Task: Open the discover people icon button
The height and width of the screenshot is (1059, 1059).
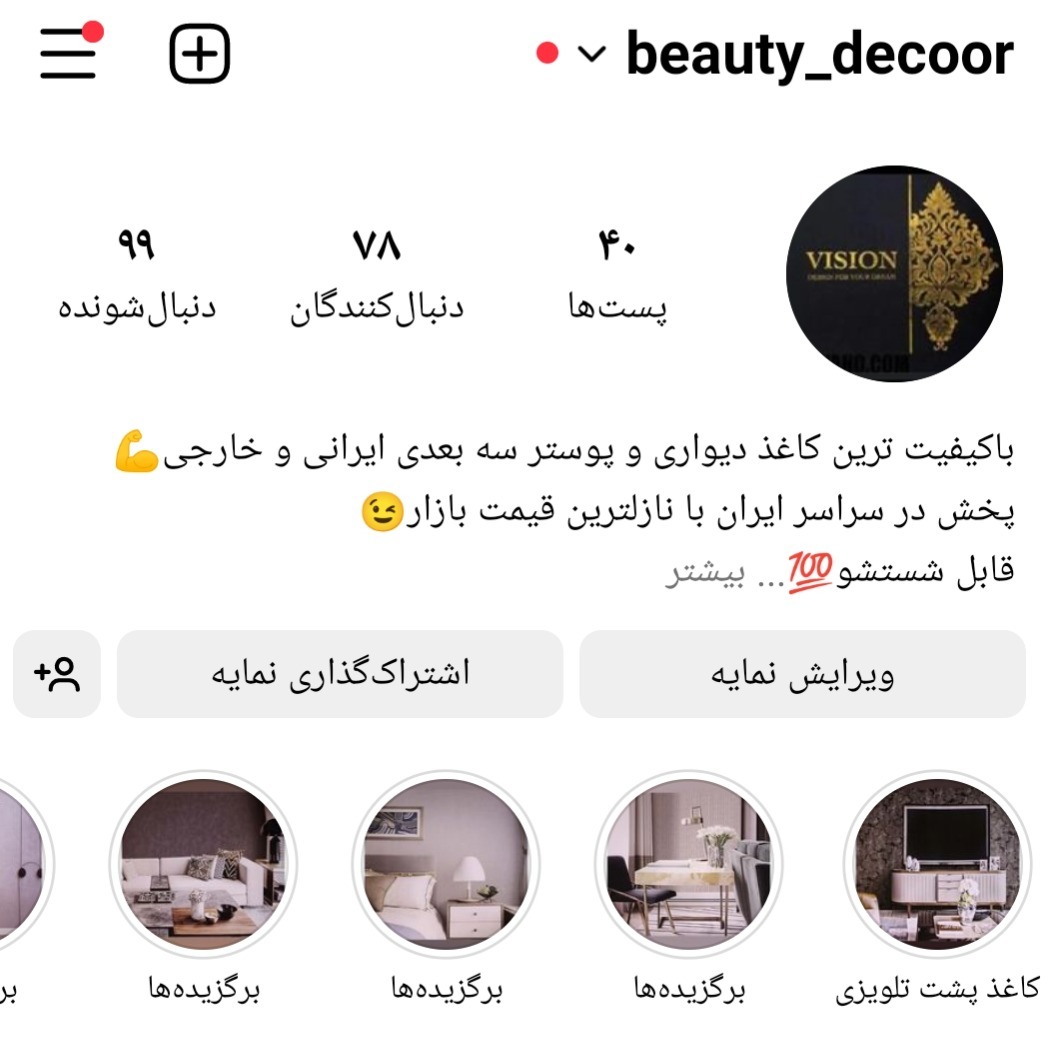Action: click(57, 674)
